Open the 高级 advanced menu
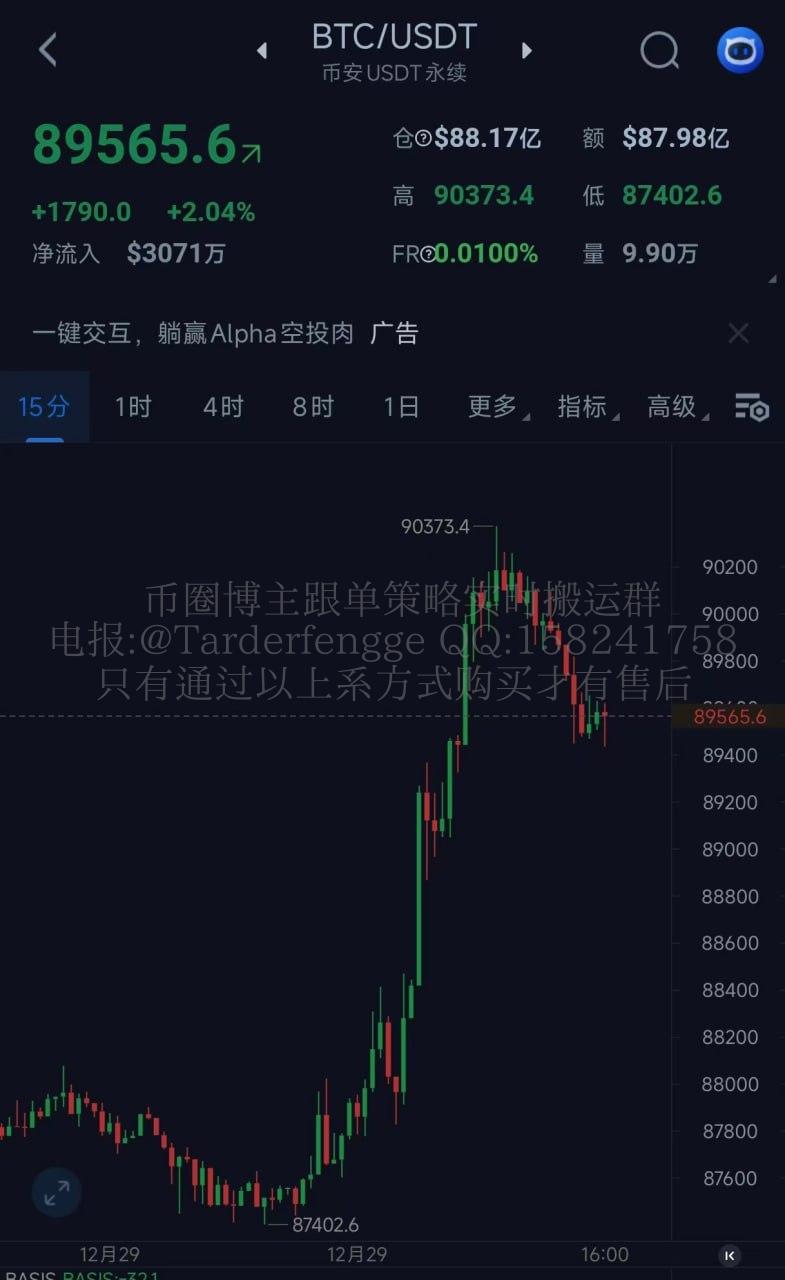Viewport: 785px width, 1280px height. [x=673, y=407]
